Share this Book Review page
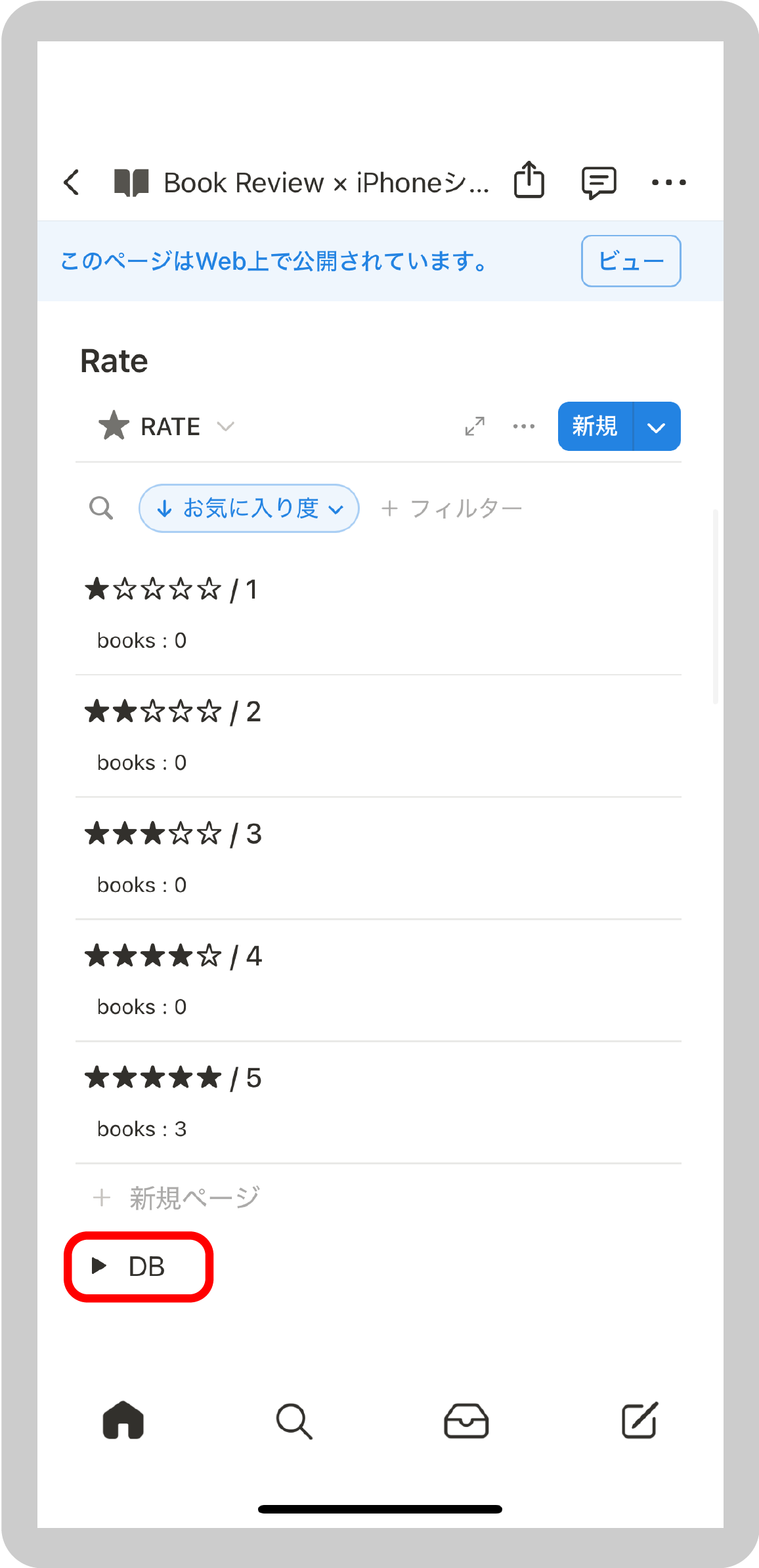The width and height of the screenshot is (759, 1568). tap(529, 180)
